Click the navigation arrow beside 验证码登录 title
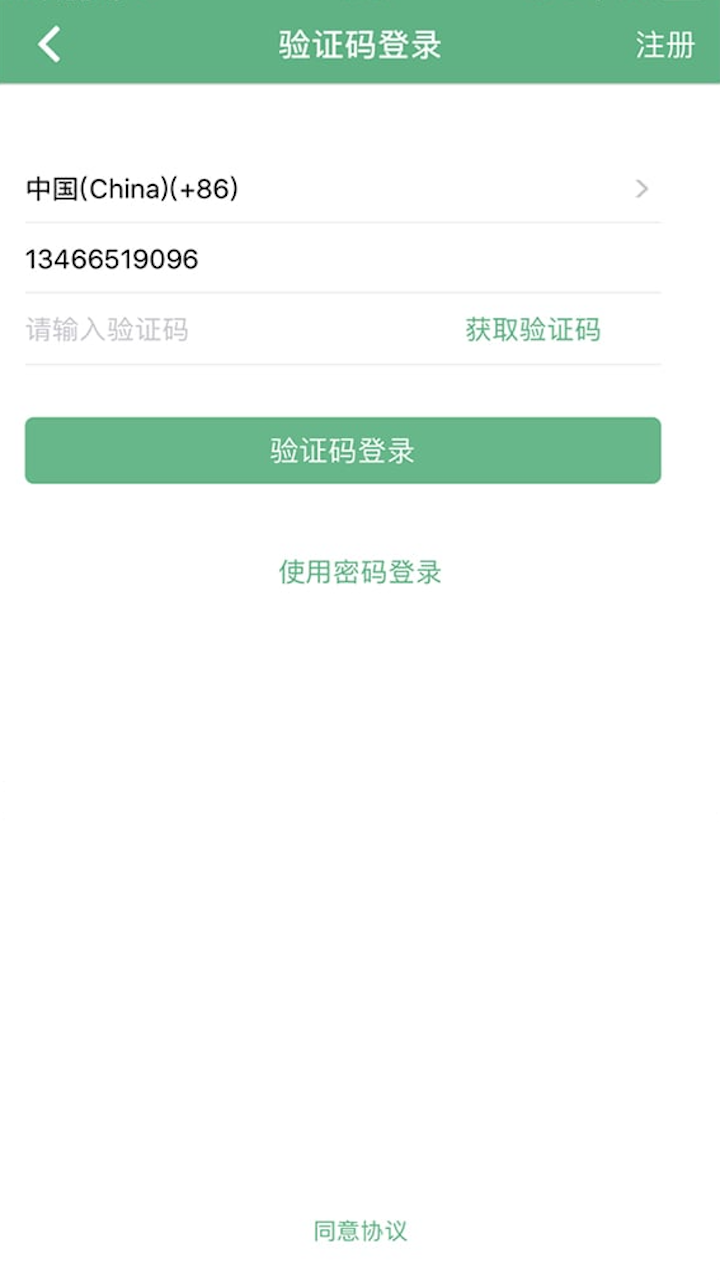The height and width of the screenshot is (1280, 720). coord(46,45)
